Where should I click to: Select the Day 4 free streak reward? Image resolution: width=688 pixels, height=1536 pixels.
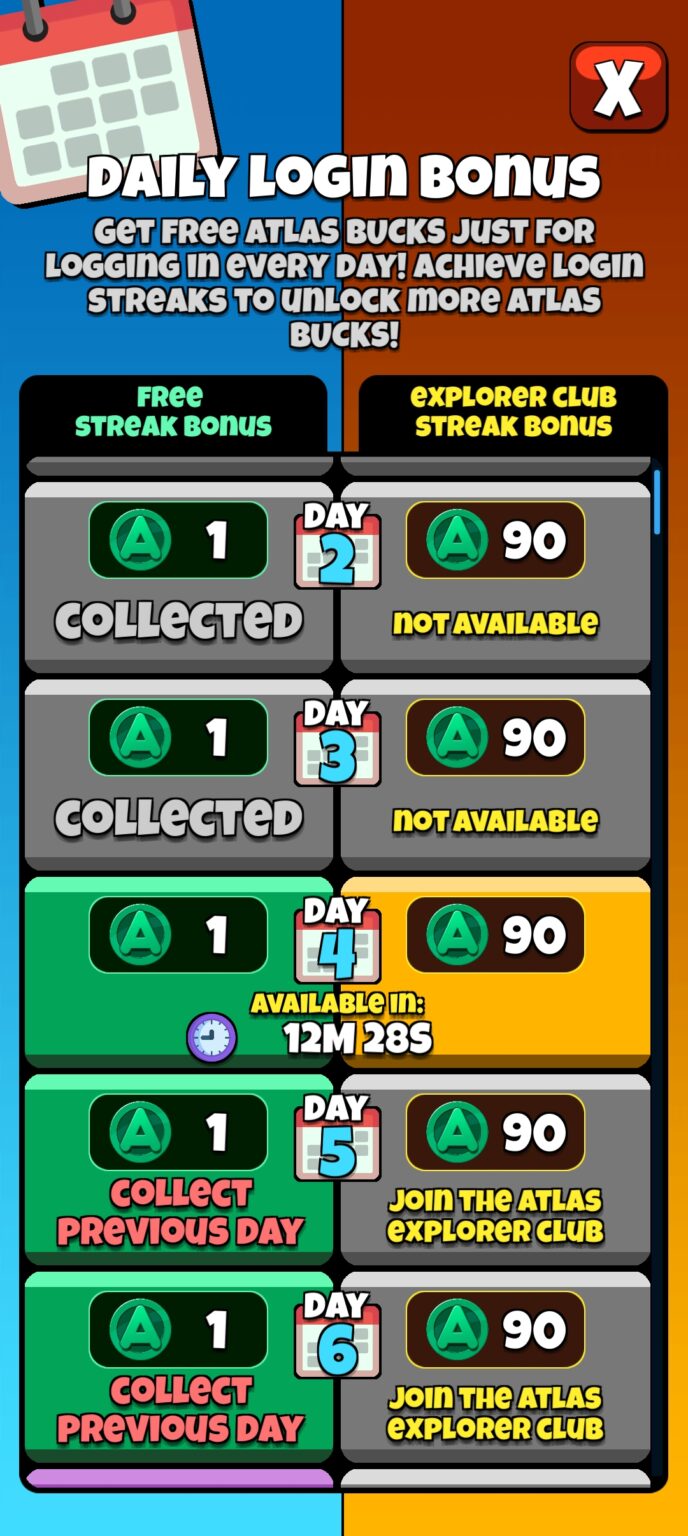click(x=178, y=970)
